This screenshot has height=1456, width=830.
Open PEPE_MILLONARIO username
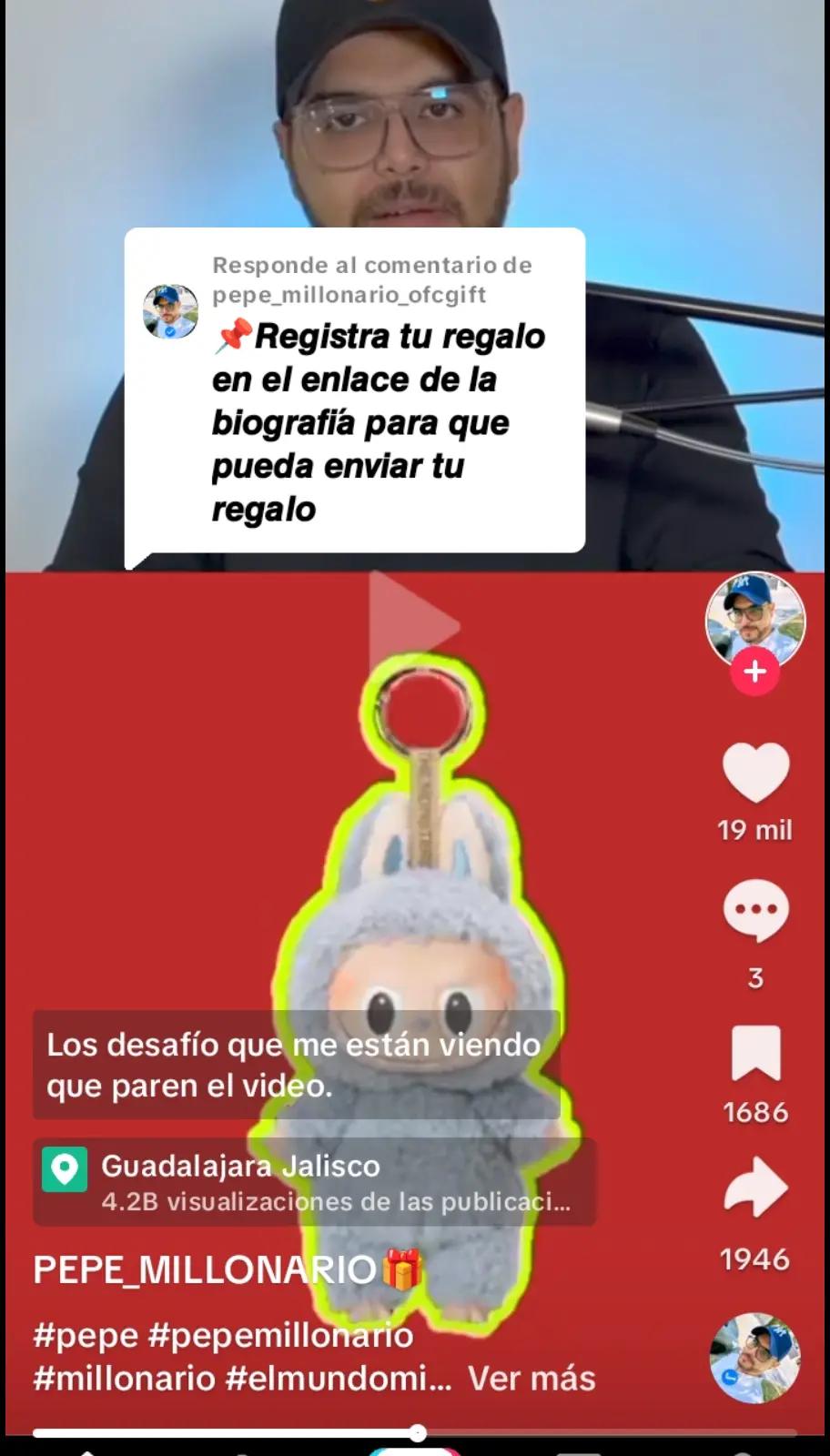205,1269
